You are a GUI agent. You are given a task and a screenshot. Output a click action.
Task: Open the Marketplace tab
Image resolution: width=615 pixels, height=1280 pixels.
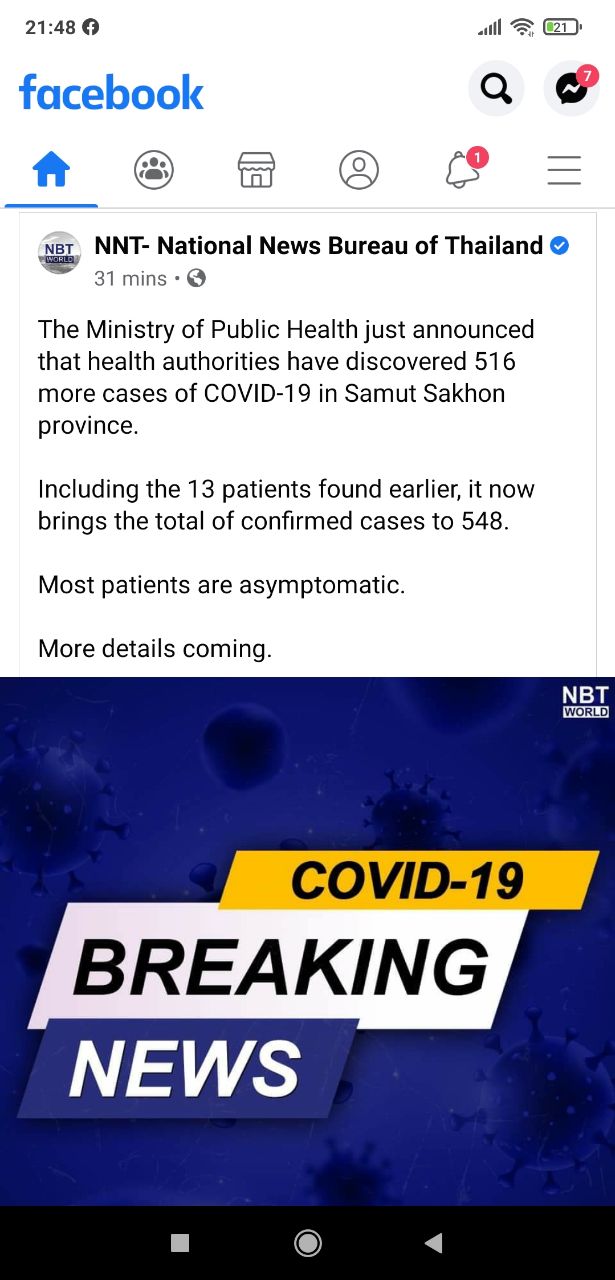(x=256, y=171)
